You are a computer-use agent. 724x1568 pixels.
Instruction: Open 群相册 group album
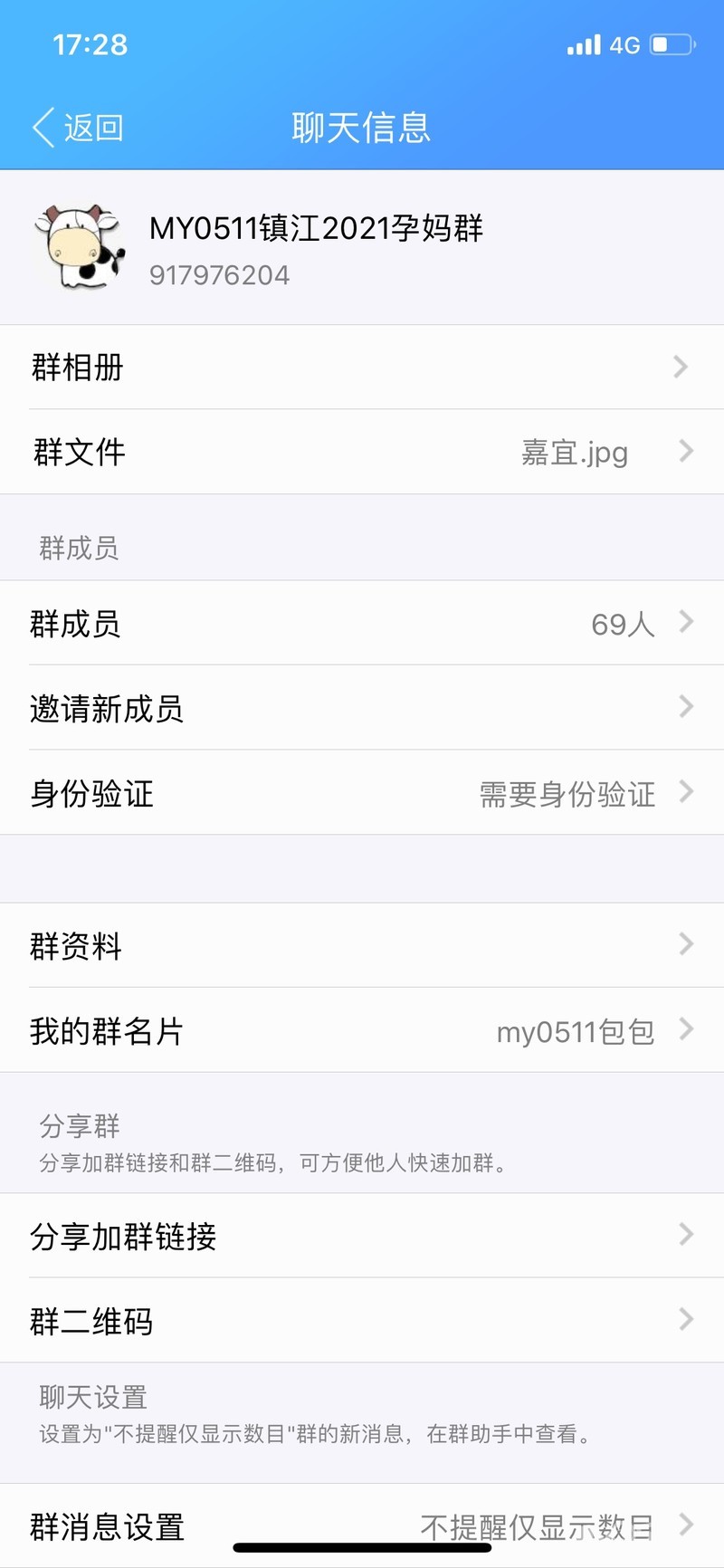362,368
